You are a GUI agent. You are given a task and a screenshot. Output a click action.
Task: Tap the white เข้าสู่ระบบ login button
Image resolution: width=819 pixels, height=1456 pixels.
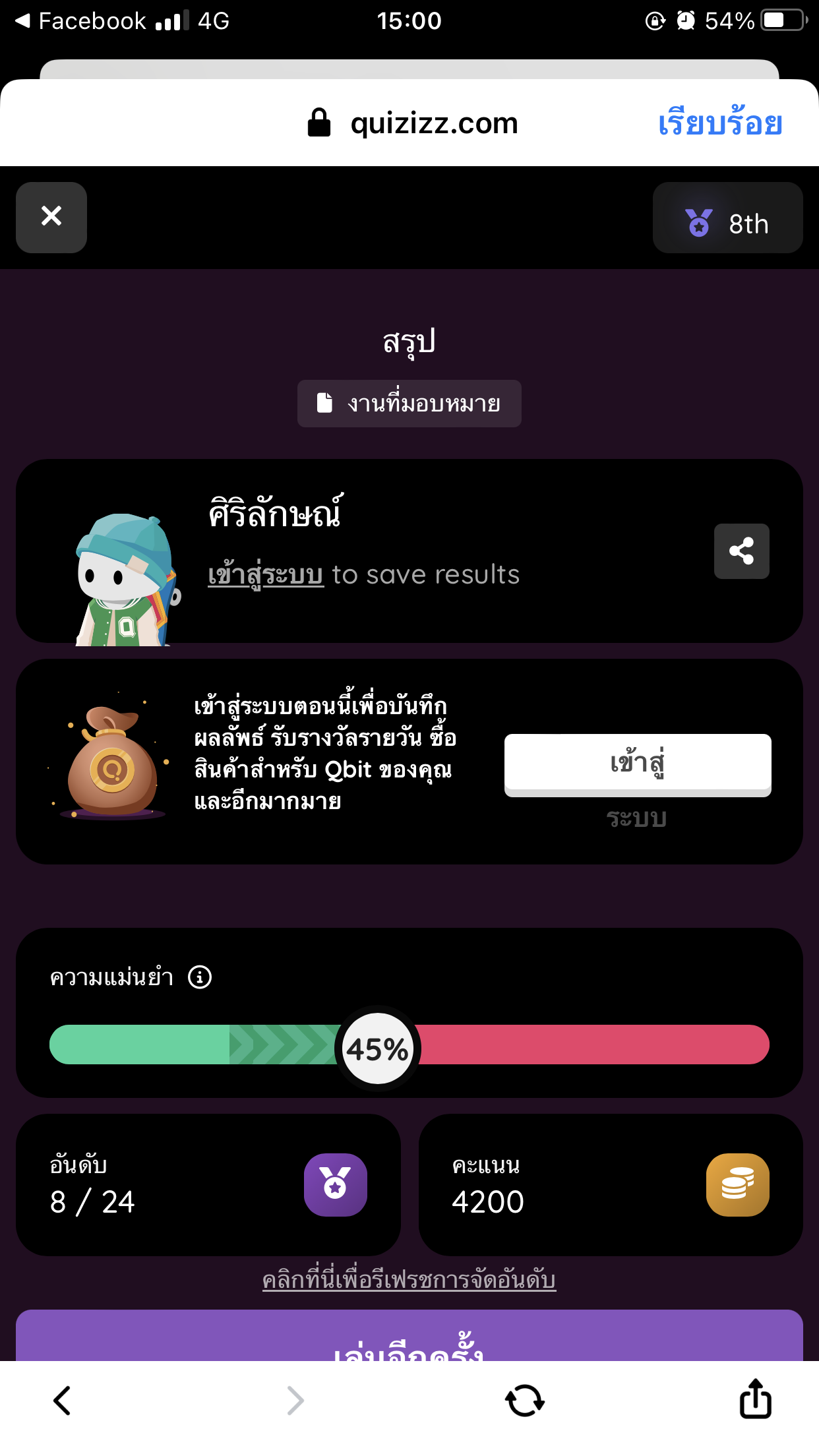pos(637,764)
